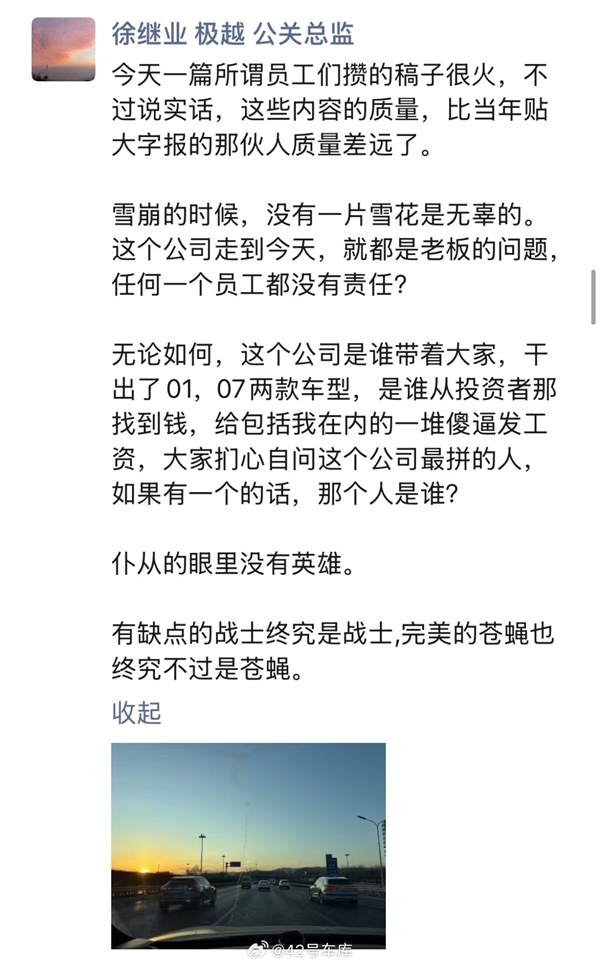View the sunset highway photo full screen
This screenshot has width=600, height=964.
[x=248, y=844]
